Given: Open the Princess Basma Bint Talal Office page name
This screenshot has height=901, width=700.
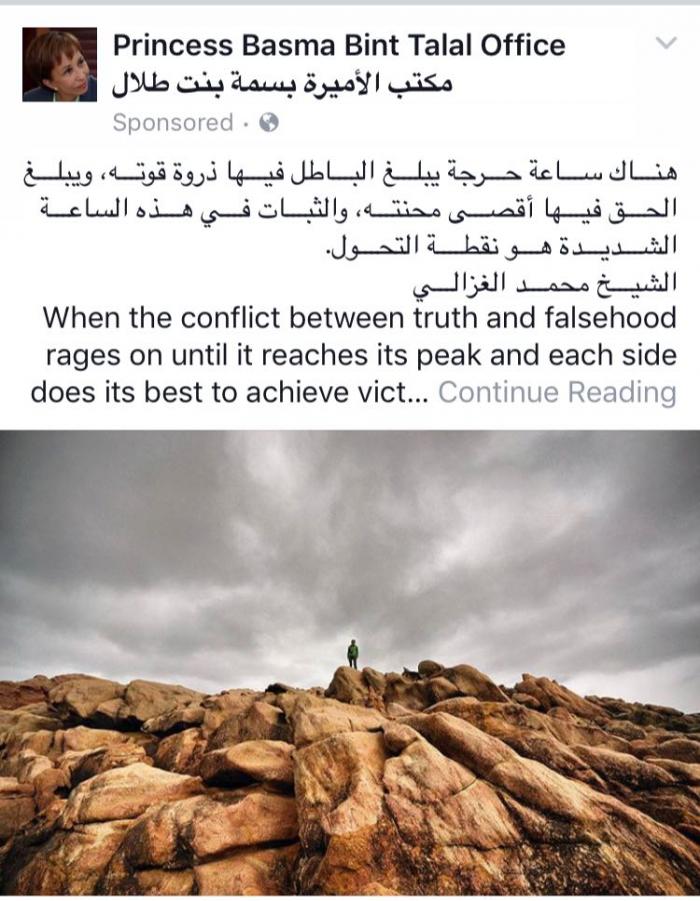Looking at the screenshot, I should [338, 45].
